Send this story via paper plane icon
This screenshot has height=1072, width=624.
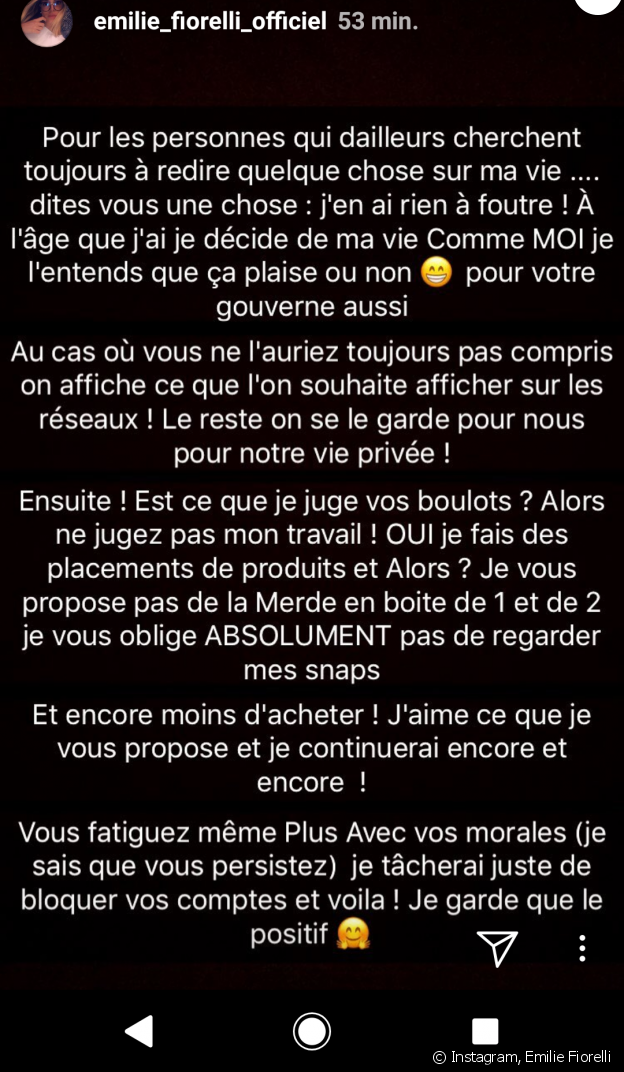(x=497, y=947)
